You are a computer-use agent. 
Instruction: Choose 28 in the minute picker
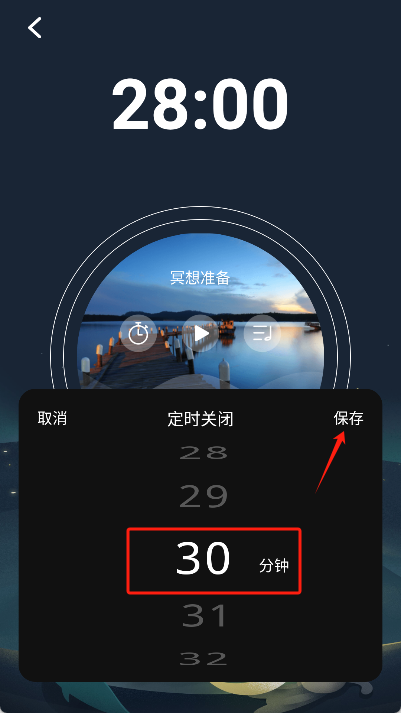point(203,452)
